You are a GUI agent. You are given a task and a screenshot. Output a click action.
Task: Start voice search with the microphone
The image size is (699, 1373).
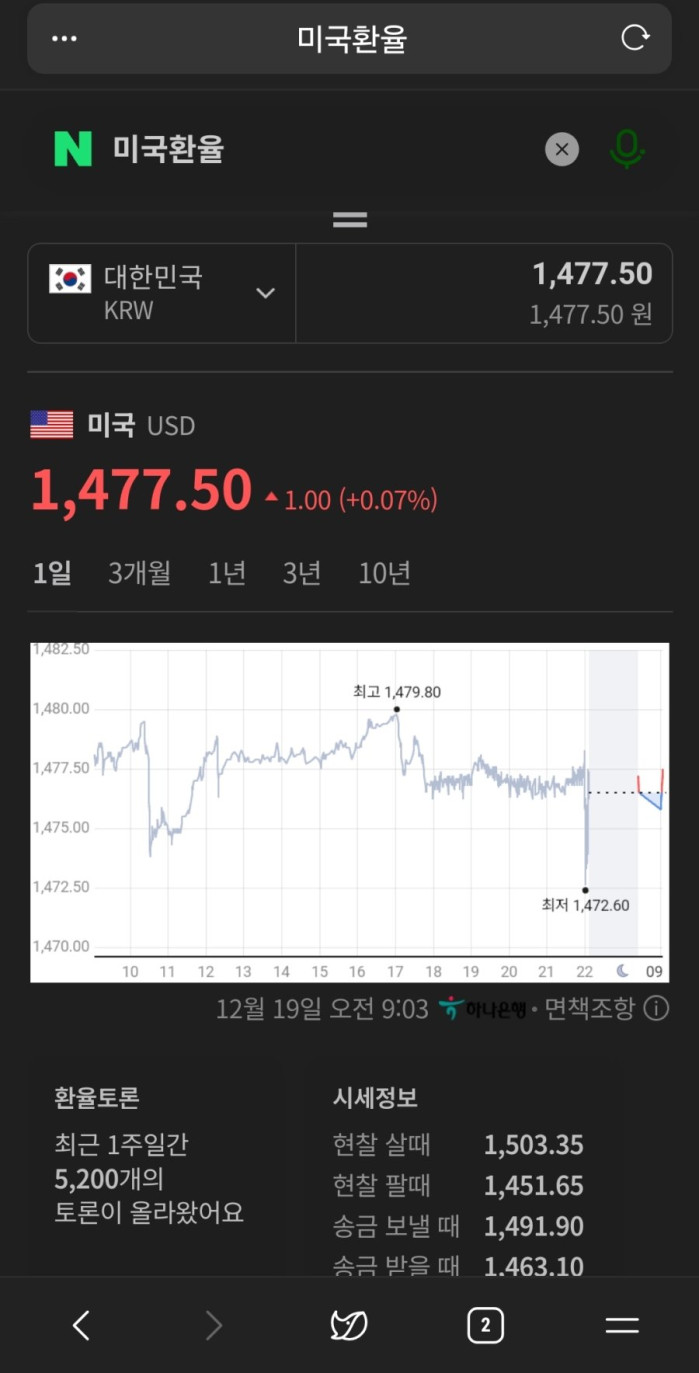(x=627, y=150)
